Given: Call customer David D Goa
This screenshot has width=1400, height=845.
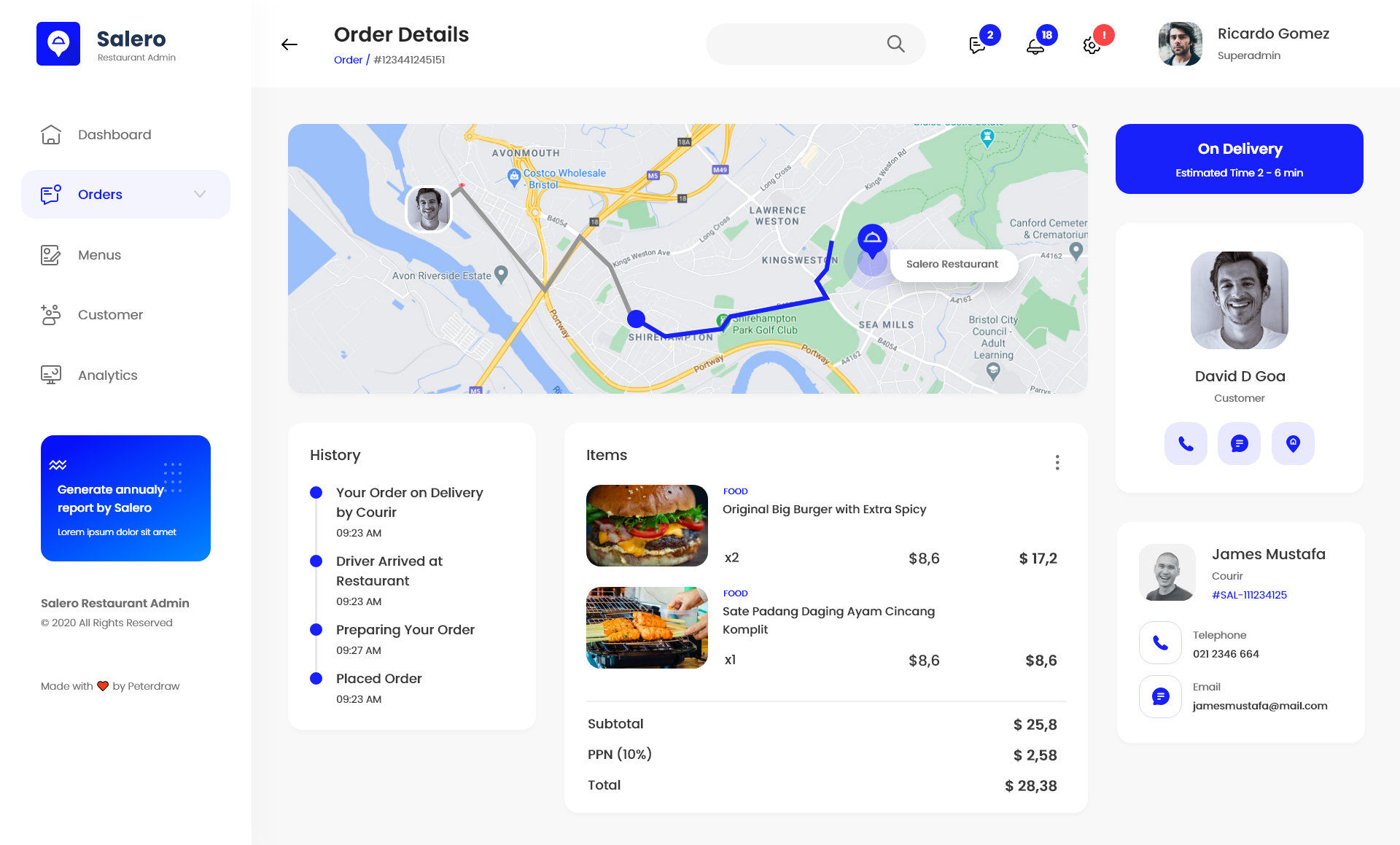Looking at the screenshot, I should [x=1186, y=443].
